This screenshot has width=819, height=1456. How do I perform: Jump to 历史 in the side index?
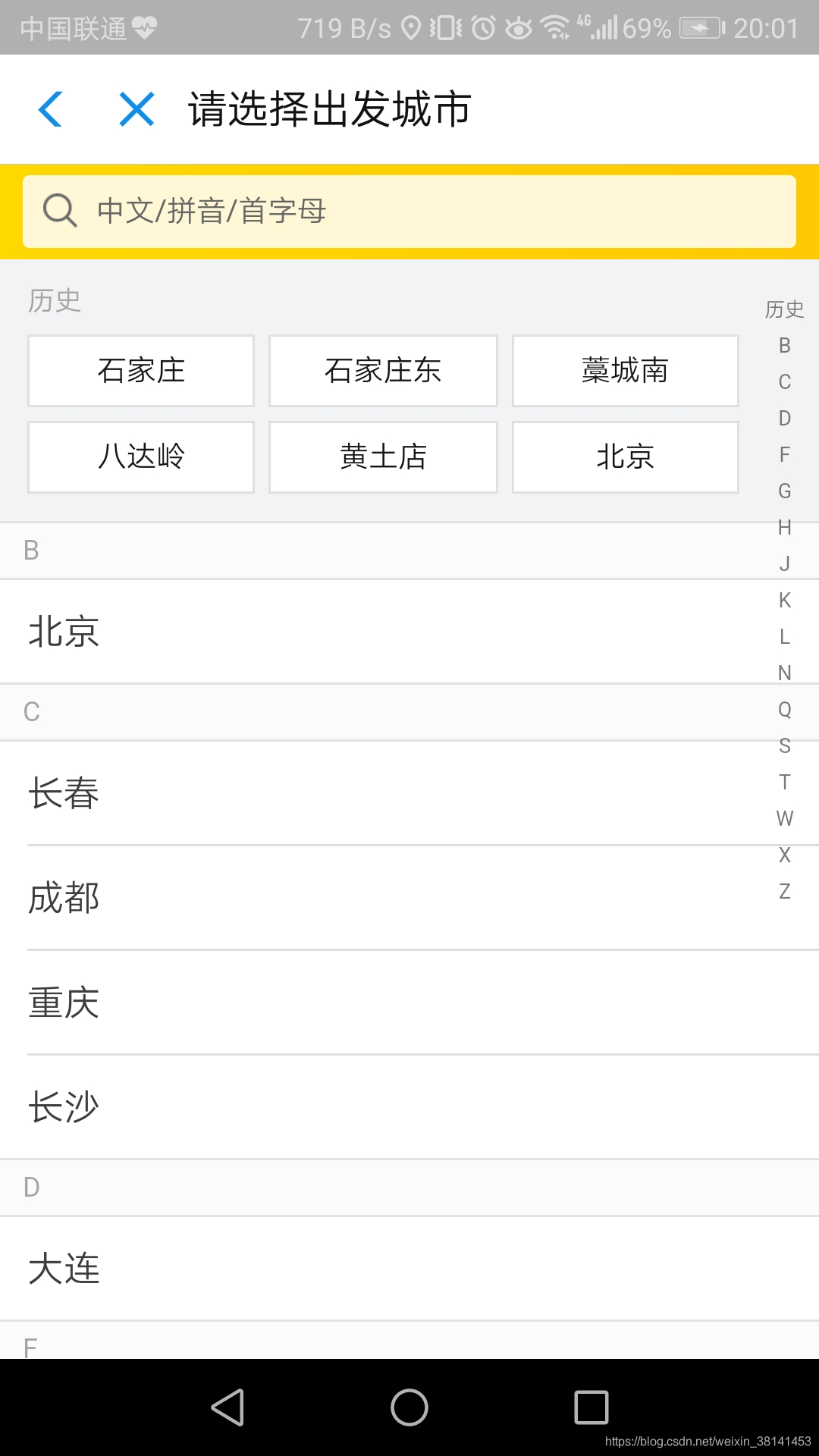point(785,309)
